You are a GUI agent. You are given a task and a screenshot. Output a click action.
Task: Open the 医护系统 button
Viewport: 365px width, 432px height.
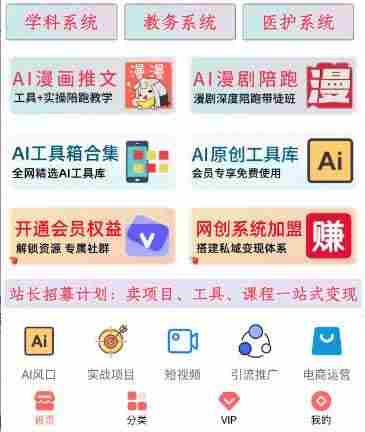coord(298,22)
